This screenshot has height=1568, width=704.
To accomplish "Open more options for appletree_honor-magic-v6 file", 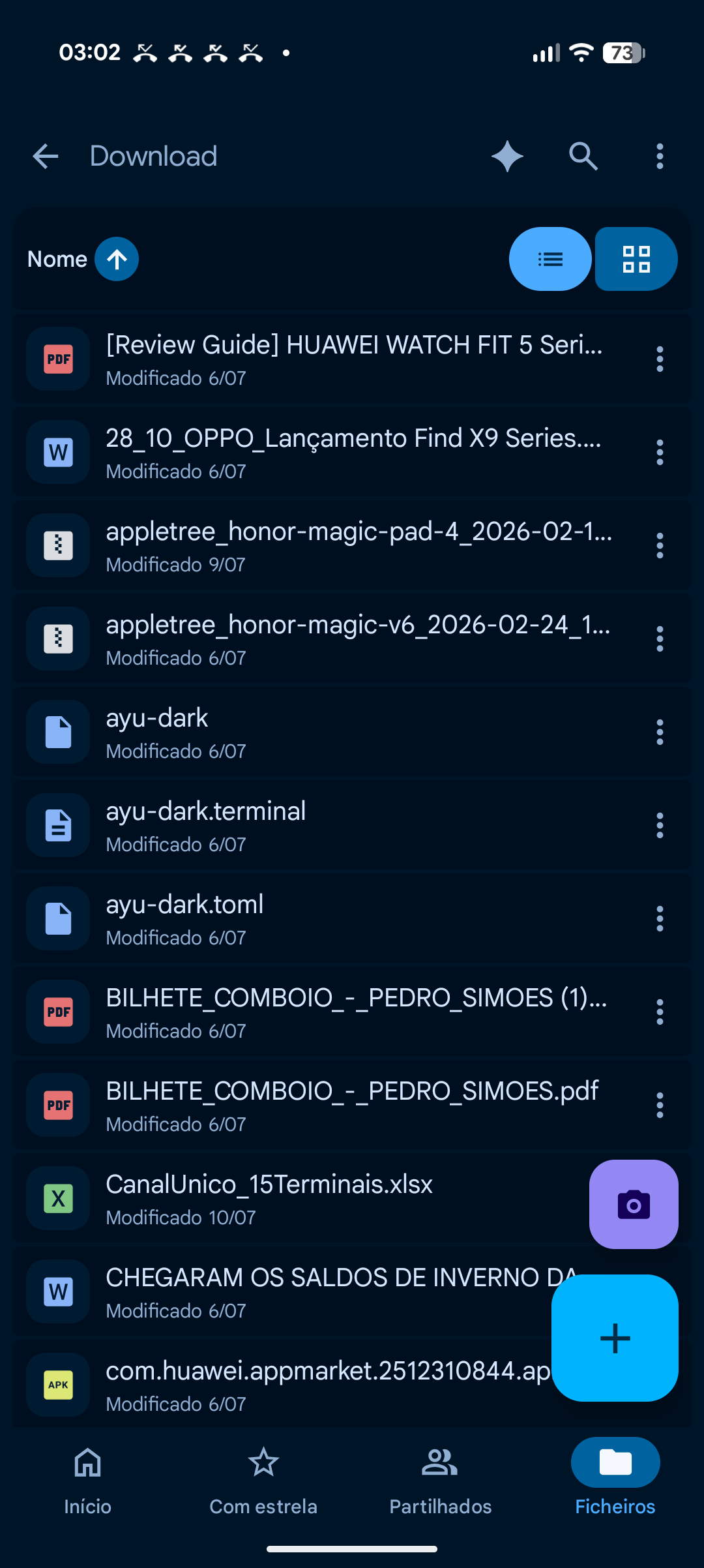I will (660, 639).
